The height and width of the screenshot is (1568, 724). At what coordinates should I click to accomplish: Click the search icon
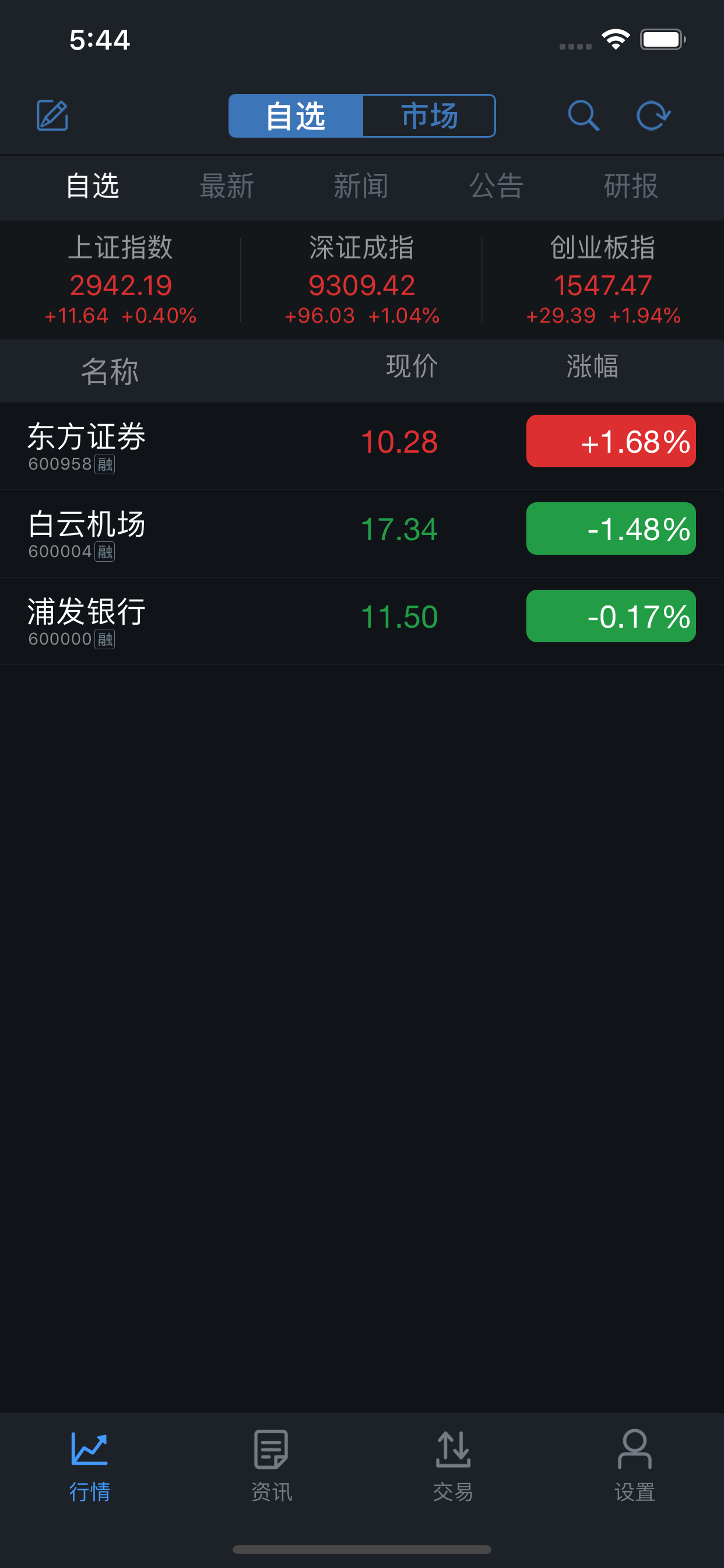pos(584,116)
